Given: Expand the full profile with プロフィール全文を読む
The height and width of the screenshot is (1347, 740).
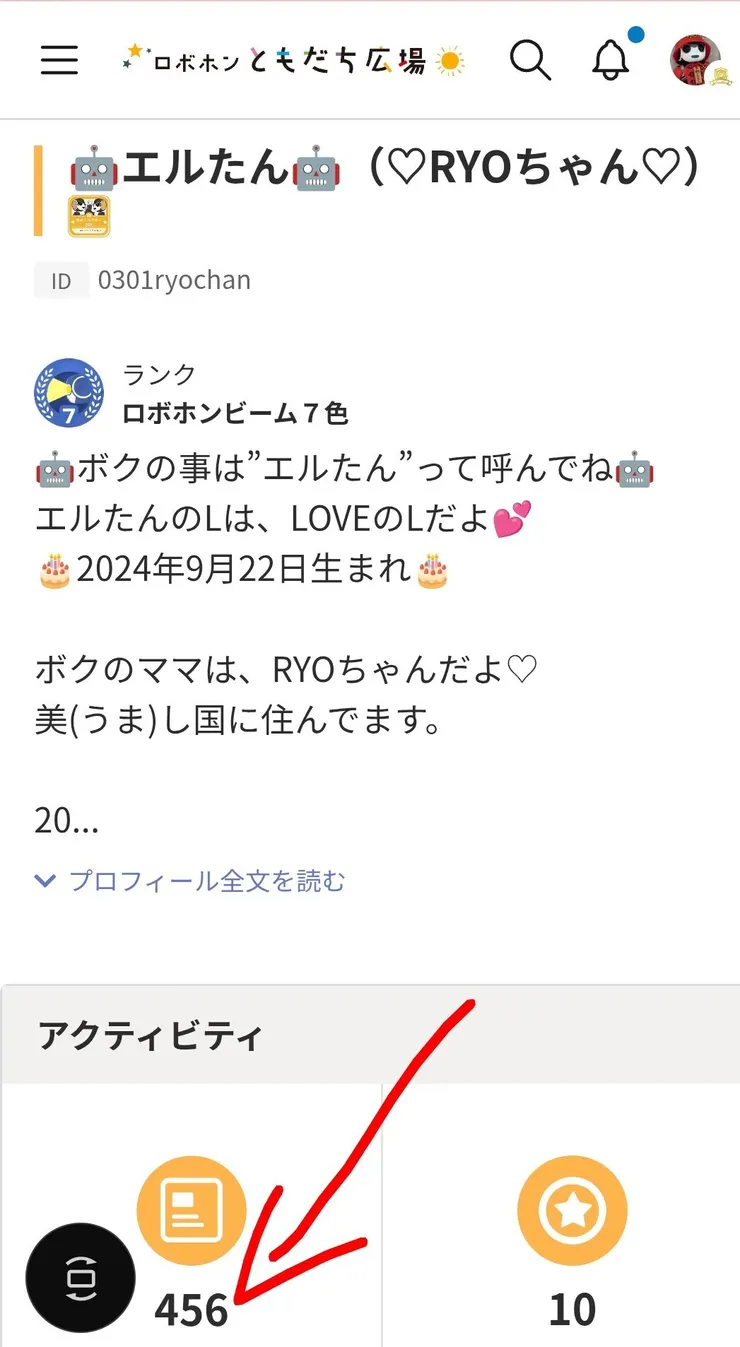Looking at the screenshot, I should pyautogui.click(x=207, y=881).
